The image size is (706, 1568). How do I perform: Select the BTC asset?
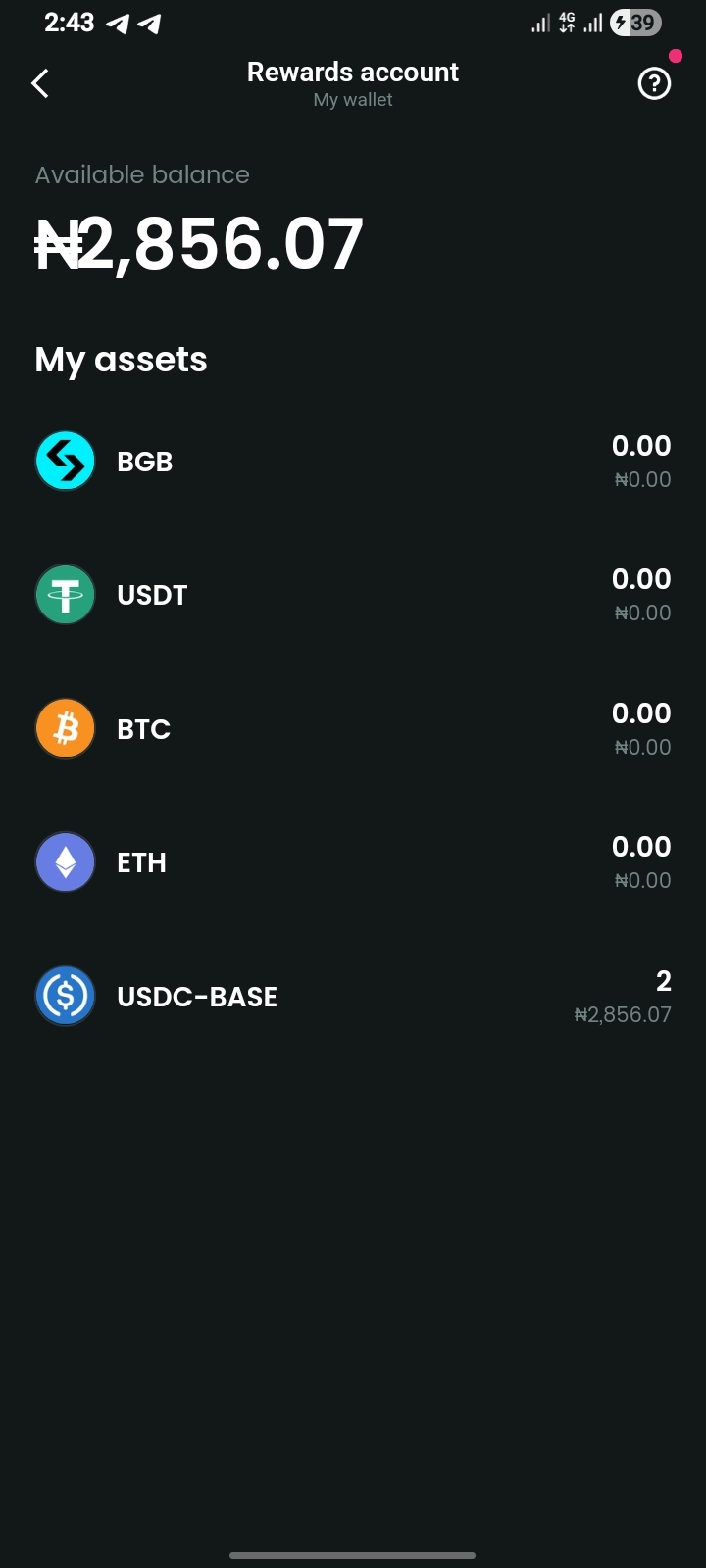pyautogui.click(x=353, y=729)
